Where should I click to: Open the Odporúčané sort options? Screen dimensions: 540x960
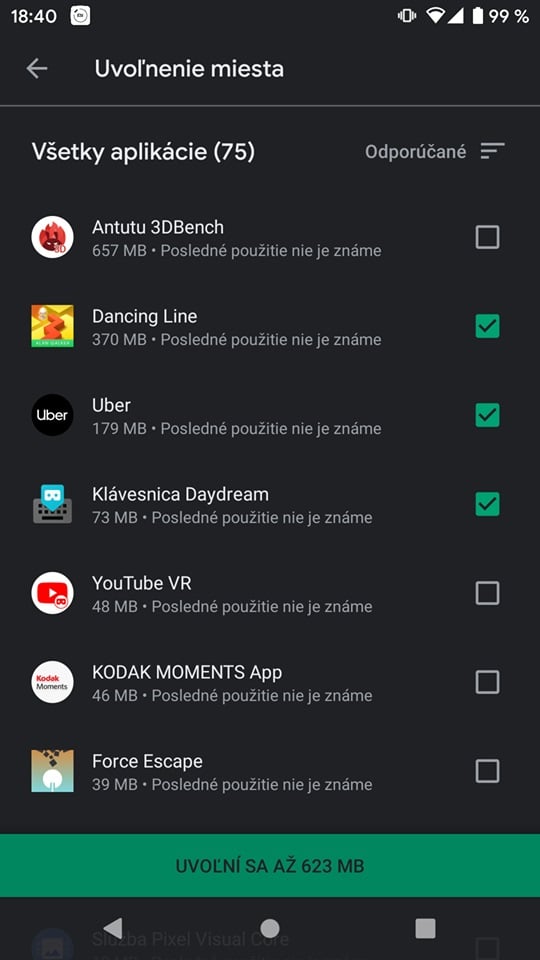pyautogui.click(x=435, y=151)
